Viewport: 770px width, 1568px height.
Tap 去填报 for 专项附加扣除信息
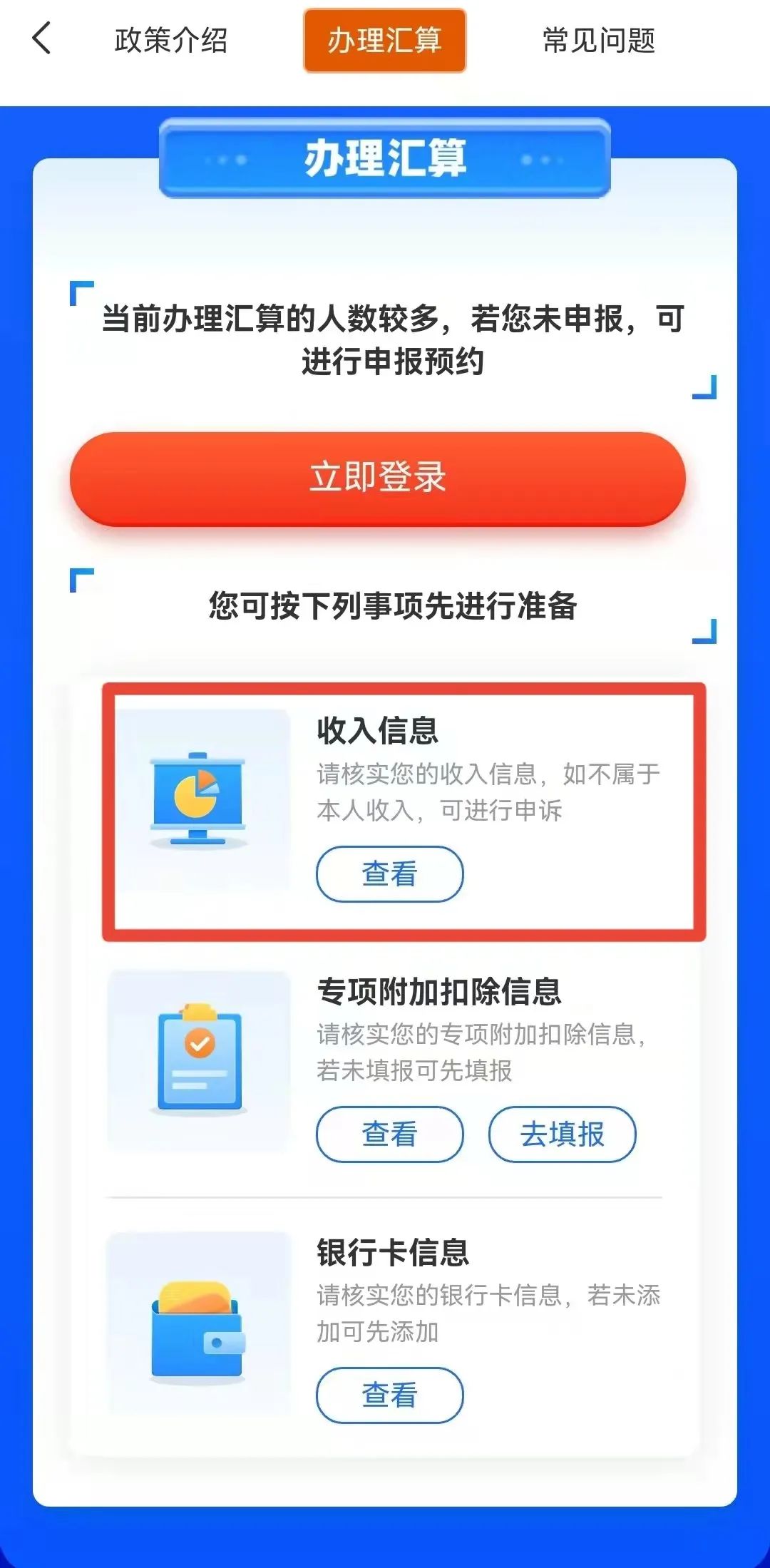tap(562, 1134)
